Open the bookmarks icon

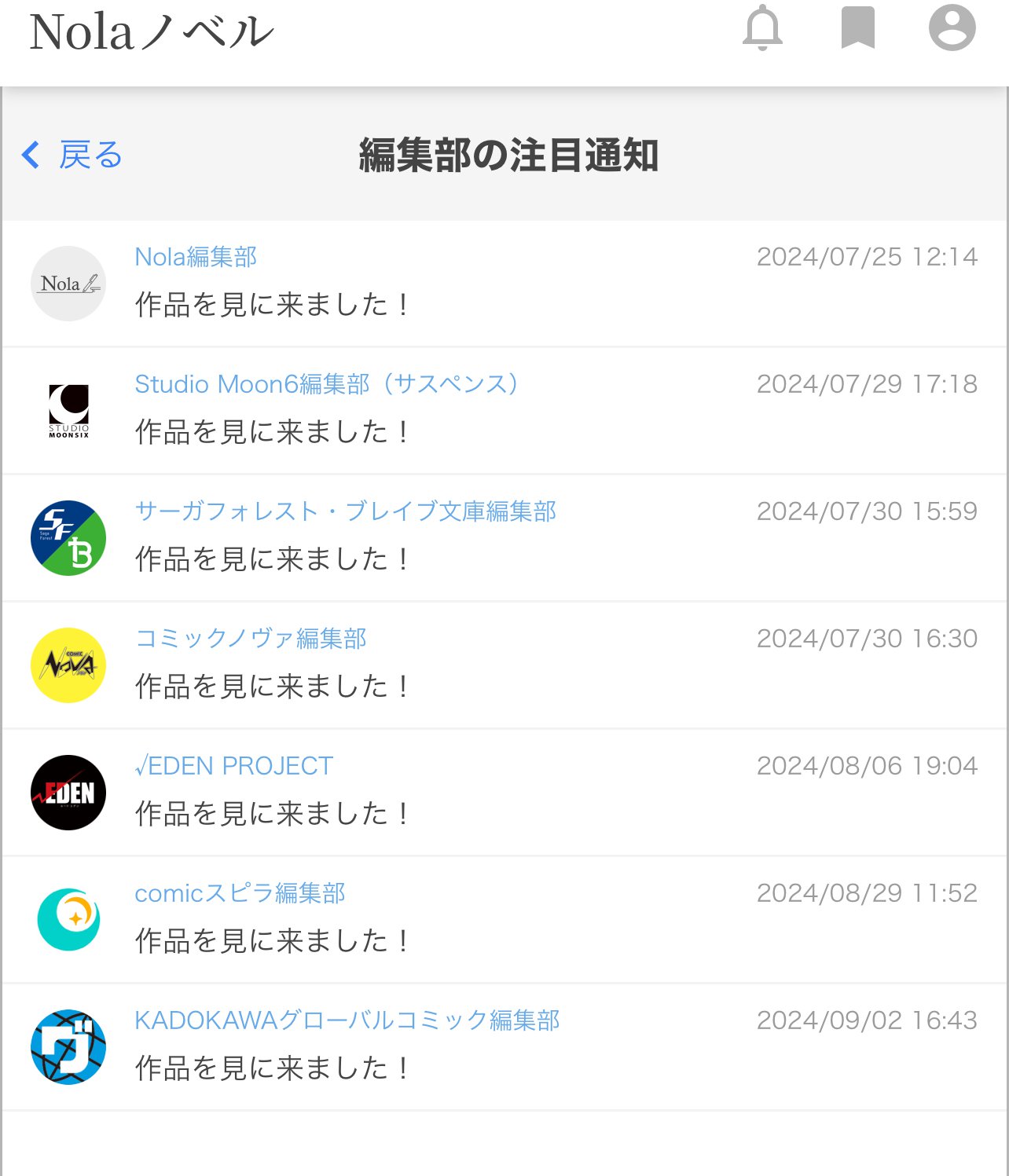click(x=857, y=29)
